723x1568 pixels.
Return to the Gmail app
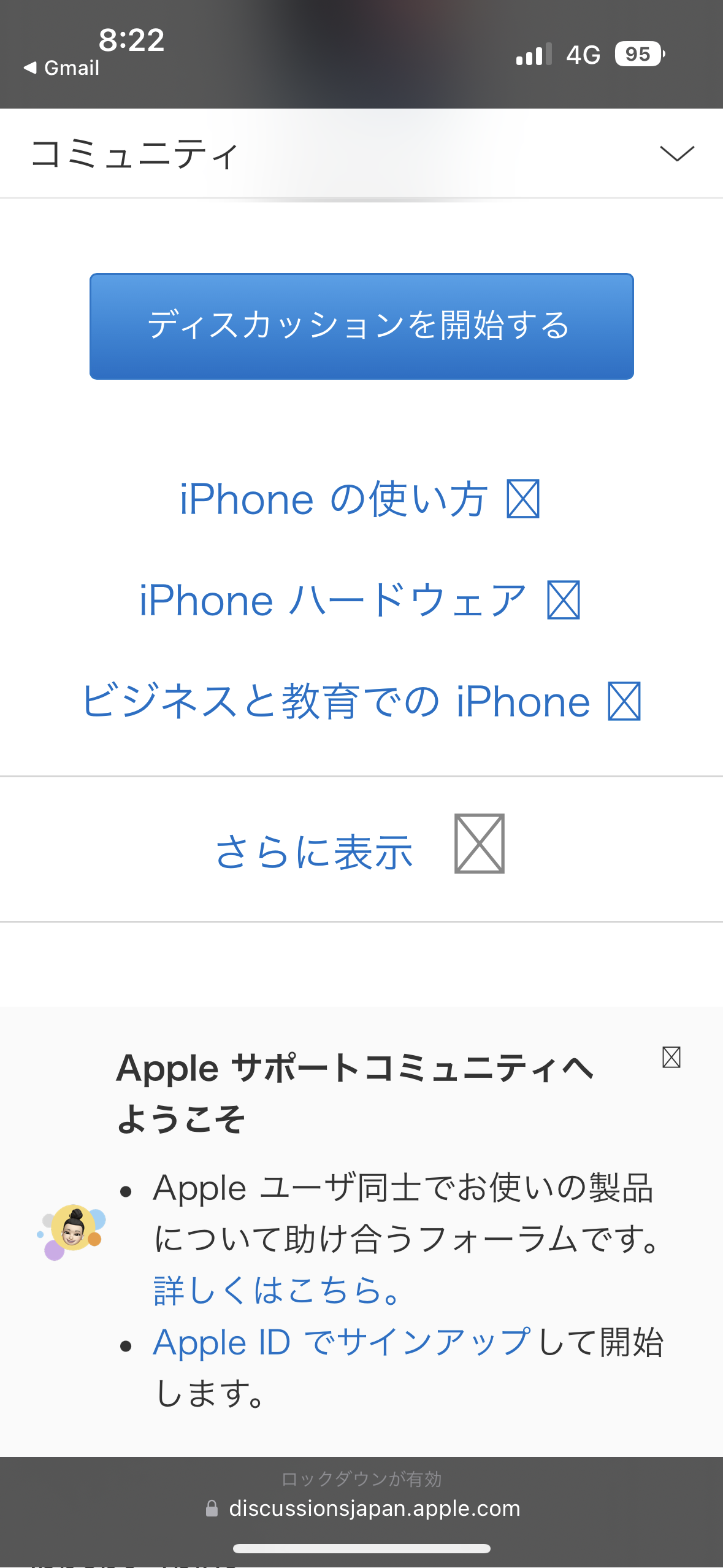61,67
